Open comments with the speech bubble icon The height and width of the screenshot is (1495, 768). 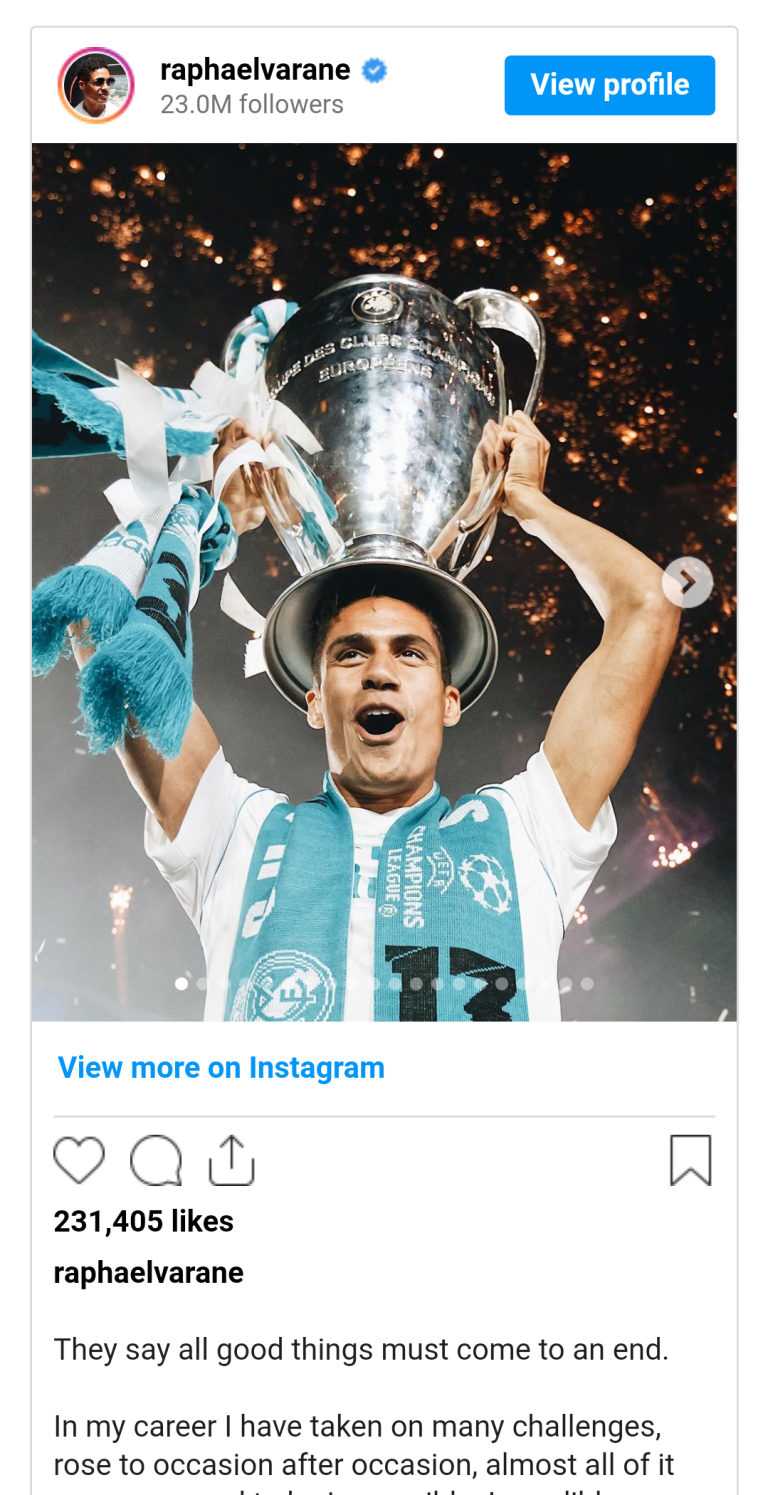point(156,1160)
